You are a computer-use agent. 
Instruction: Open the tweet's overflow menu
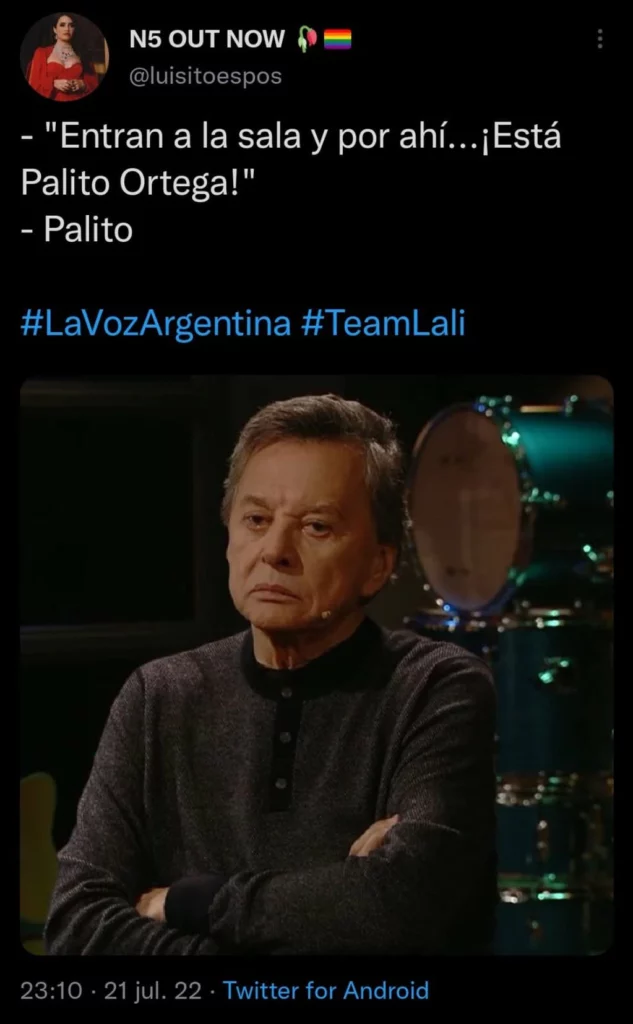[x=599, y=39]
